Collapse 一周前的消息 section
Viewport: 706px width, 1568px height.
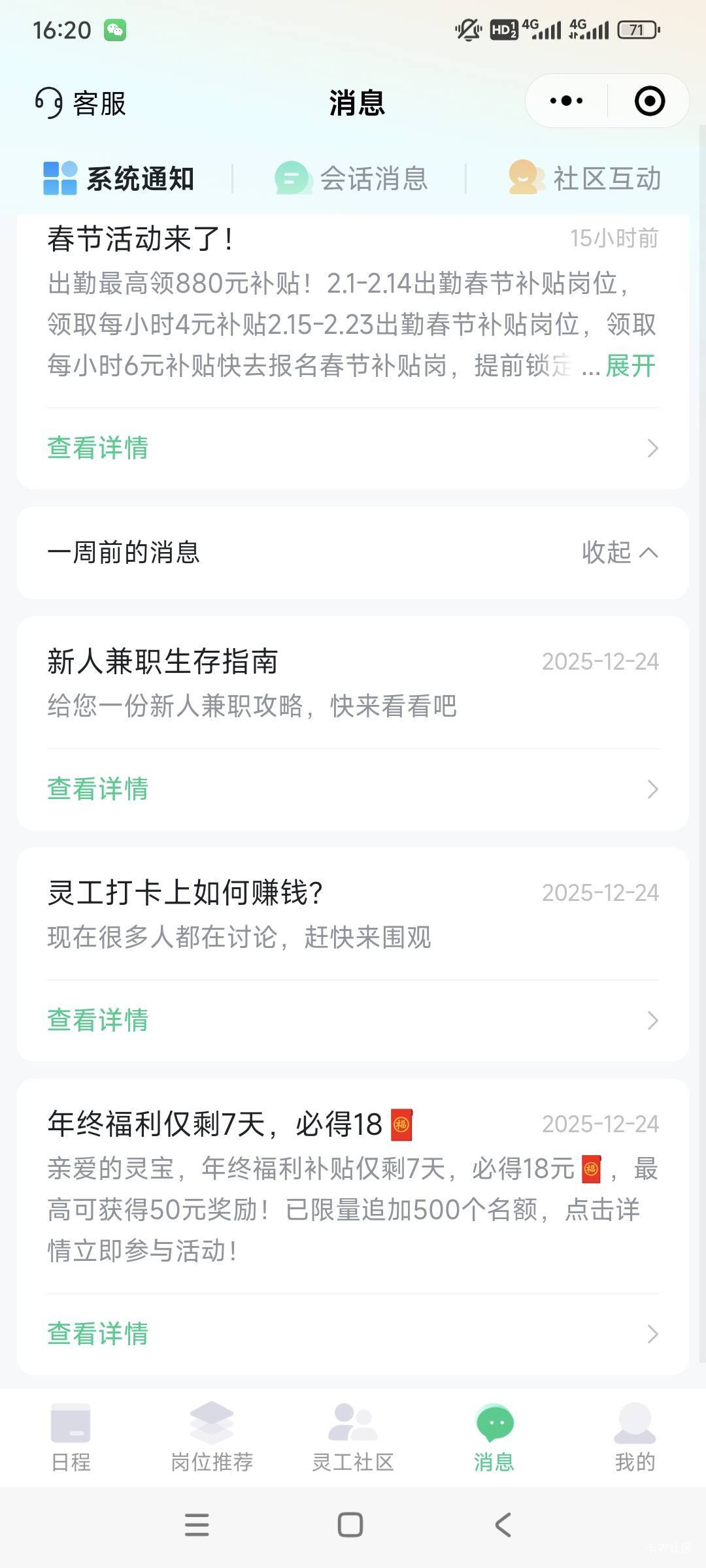coord(619,553)
